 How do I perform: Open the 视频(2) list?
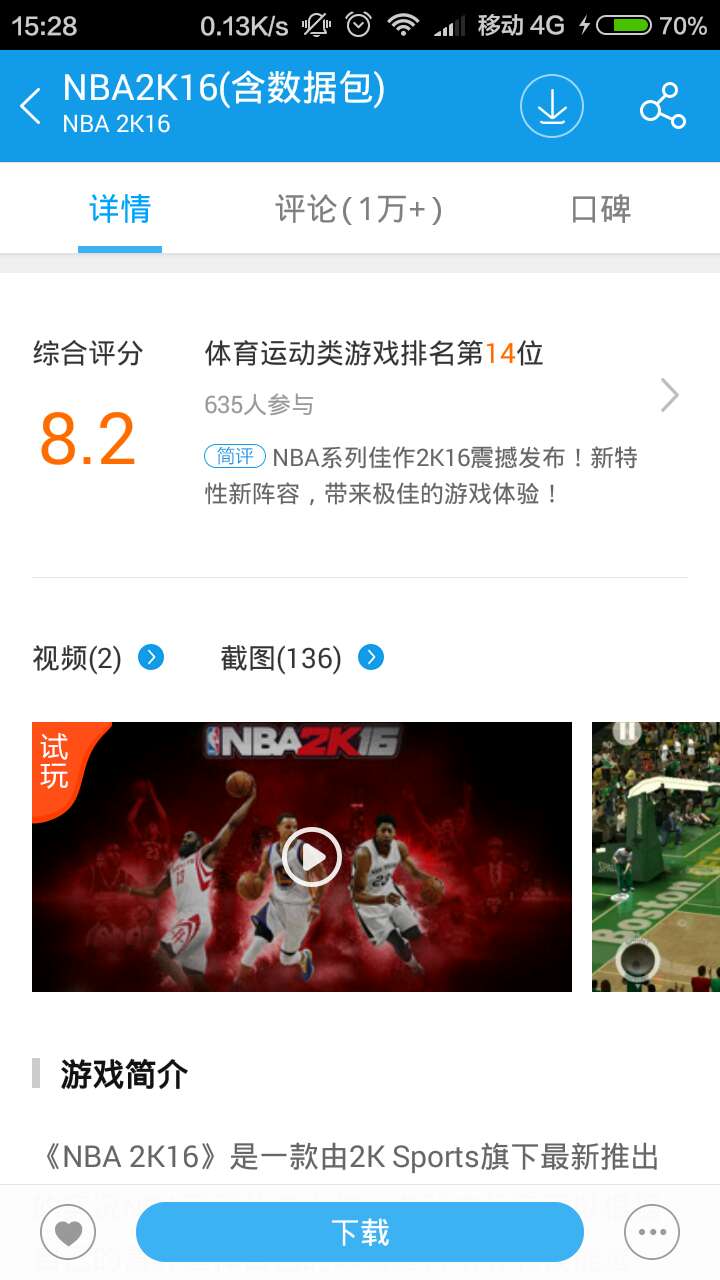(x=98, y=658)
